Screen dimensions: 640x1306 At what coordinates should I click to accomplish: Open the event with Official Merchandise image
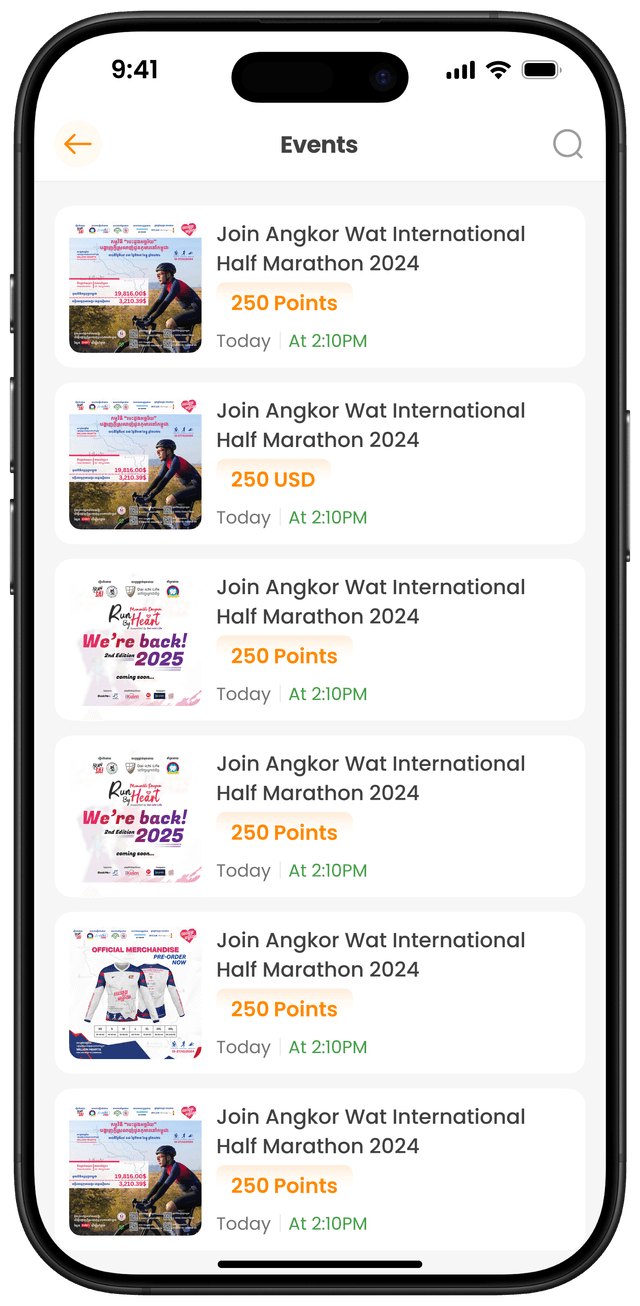pyautogui.click(x=320, y=993)
